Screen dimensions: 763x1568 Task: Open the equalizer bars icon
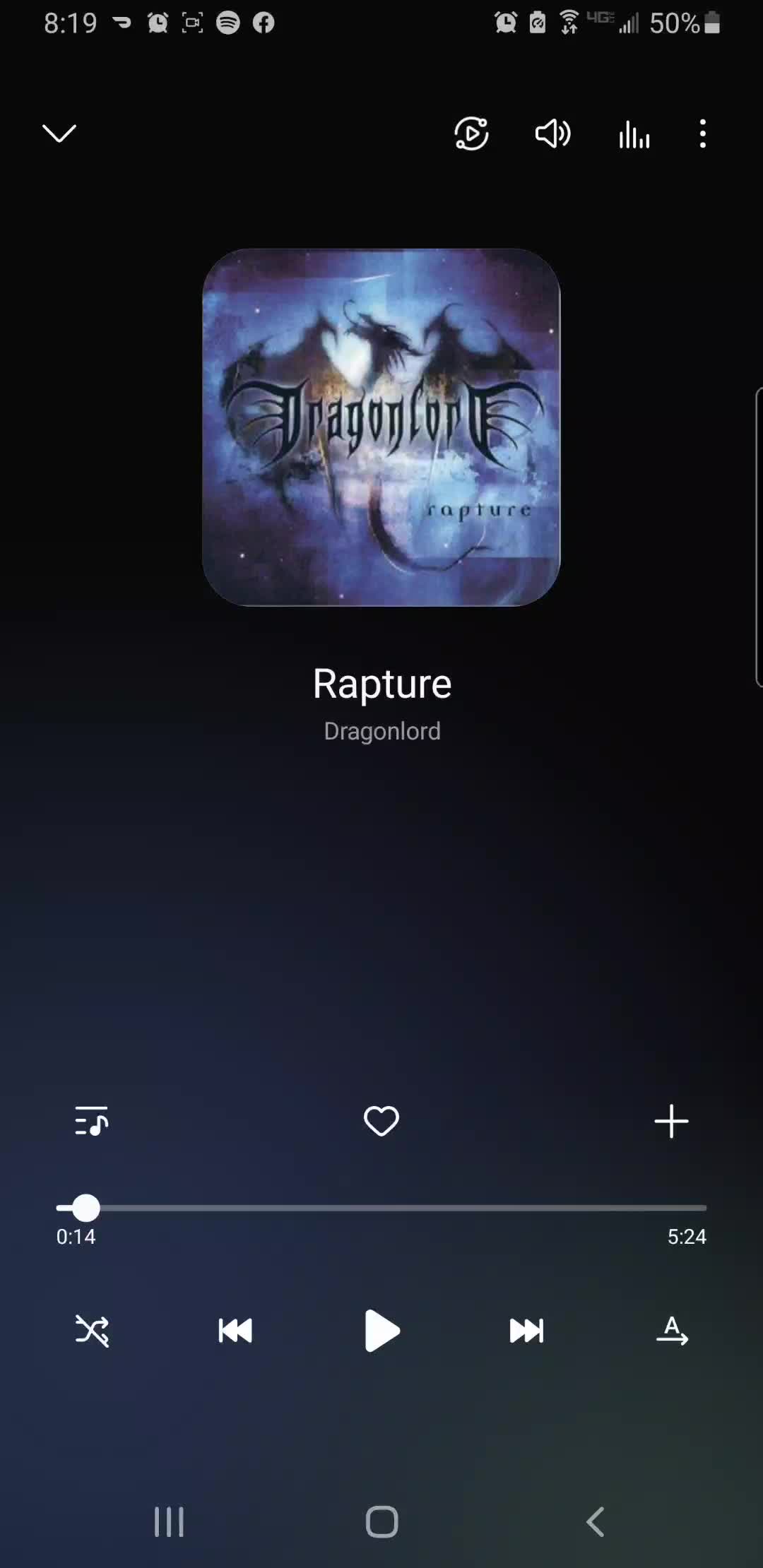(x=634, y=133)
